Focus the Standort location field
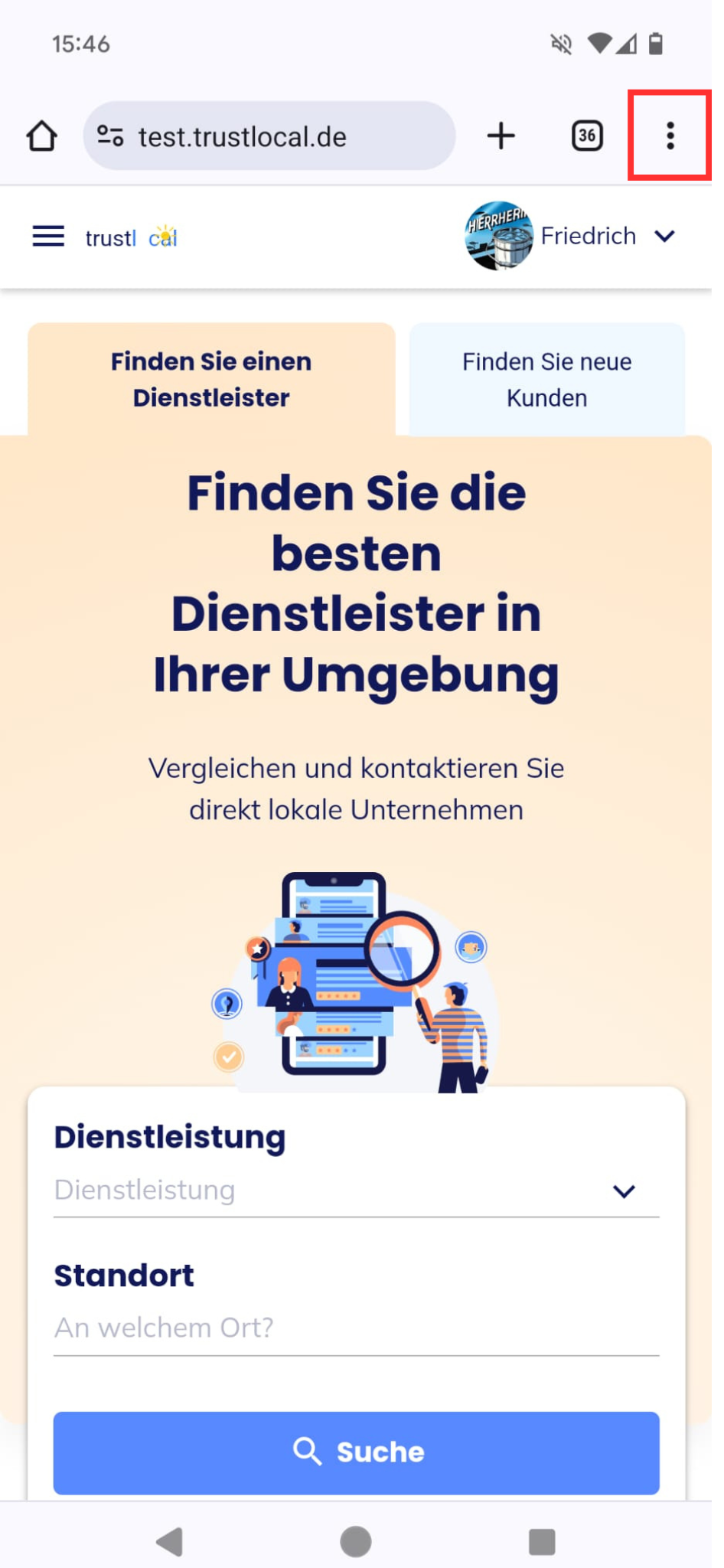This screenshot has width=724, height=1568. pyautogui.click(x=356, y=1328)
